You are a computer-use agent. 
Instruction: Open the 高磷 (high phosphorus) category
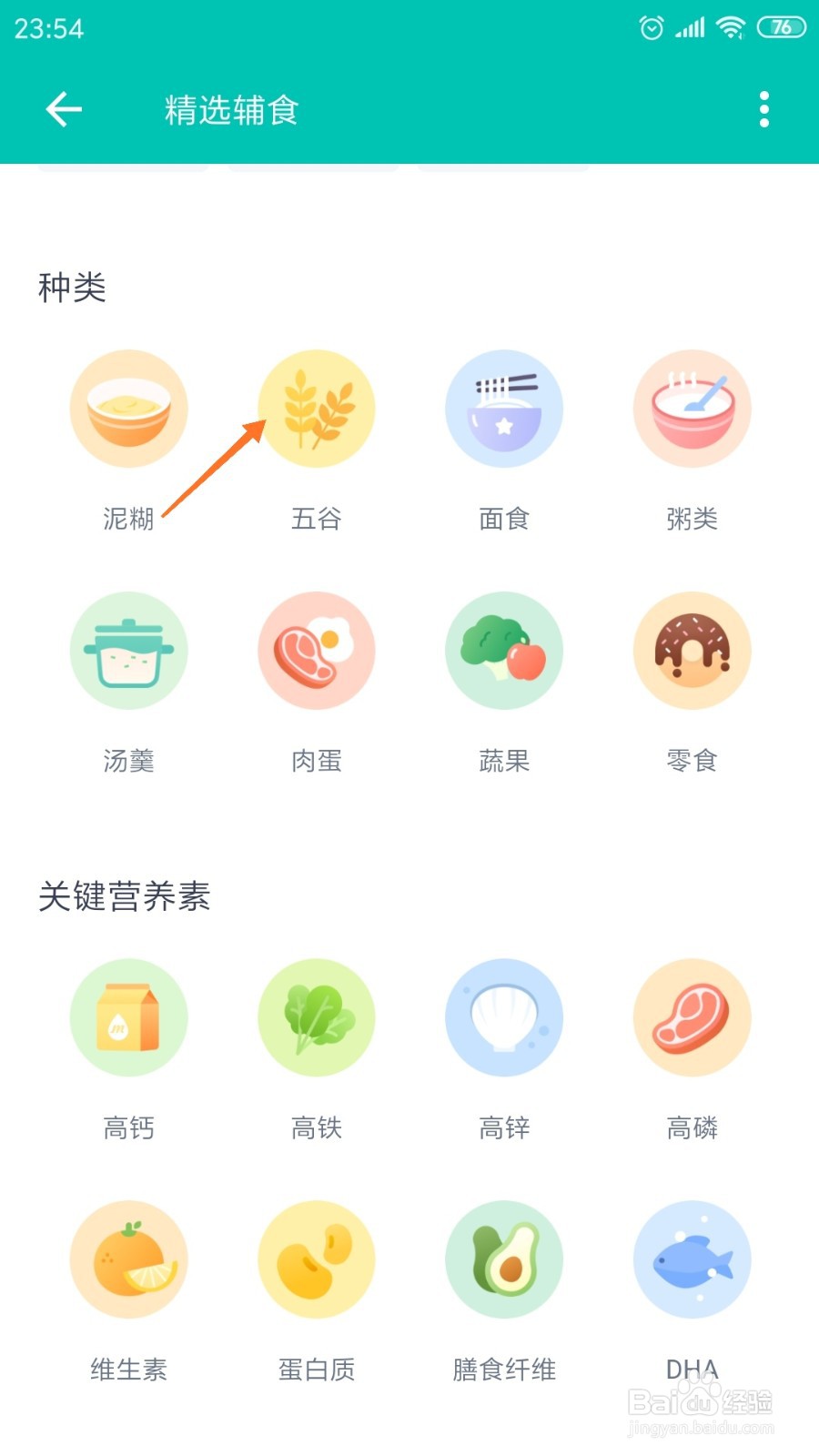pos(693,1018)
